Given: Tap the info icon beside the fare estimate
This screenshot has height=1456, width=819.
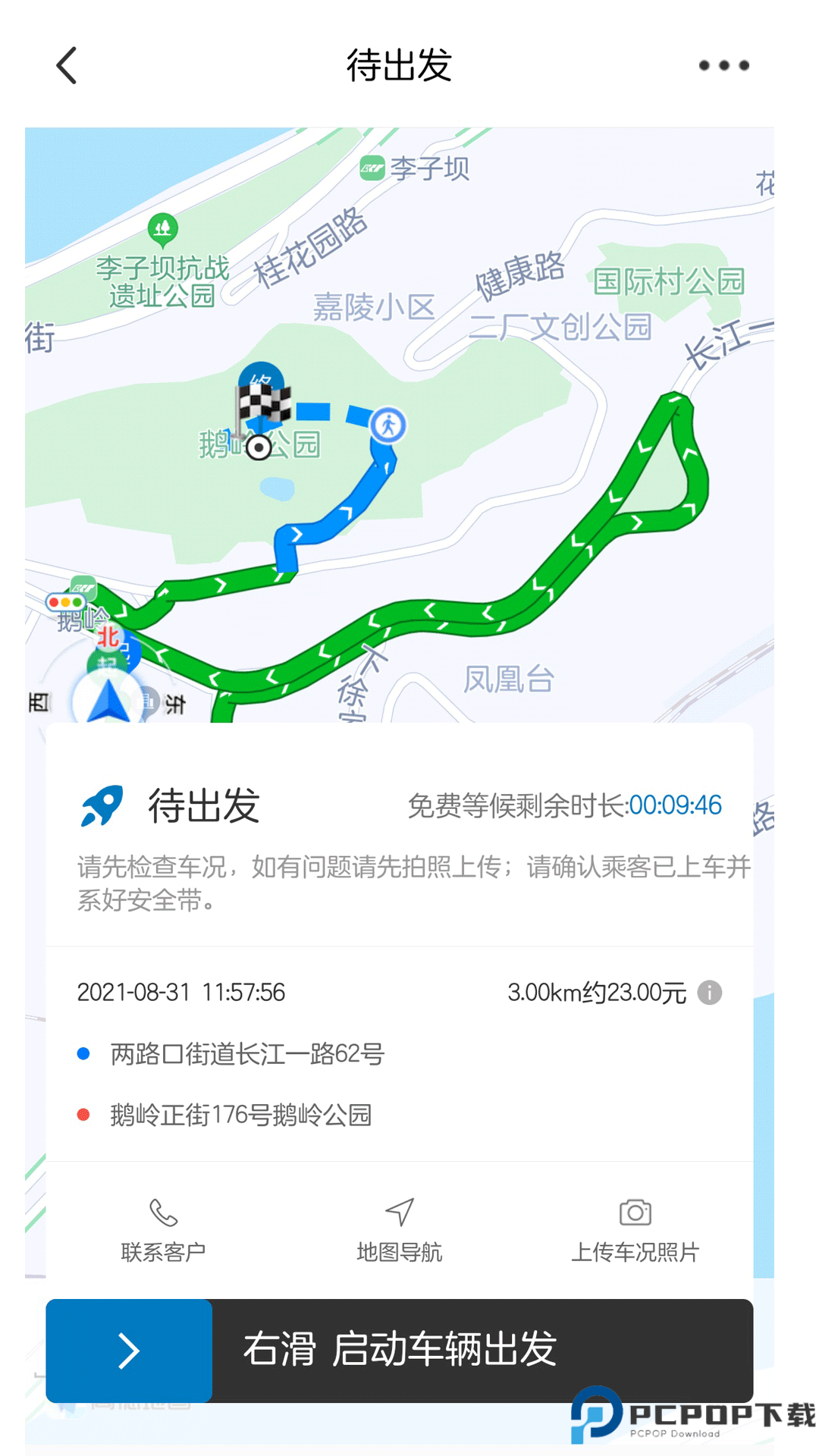Looking at the screenshot, I should click(709, 990).
